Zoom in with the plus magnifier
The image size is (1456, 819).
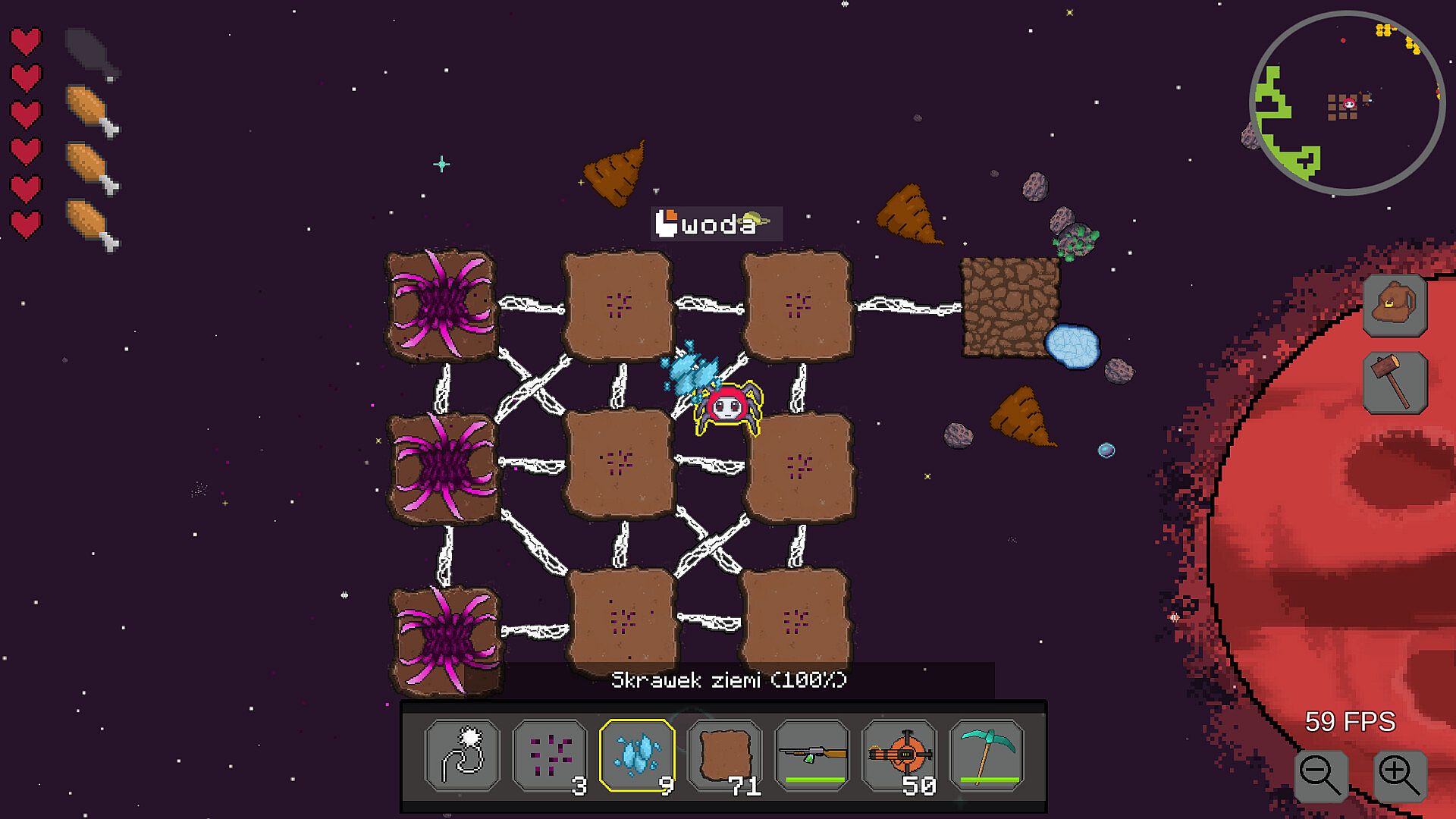[x=1399, y=777]
